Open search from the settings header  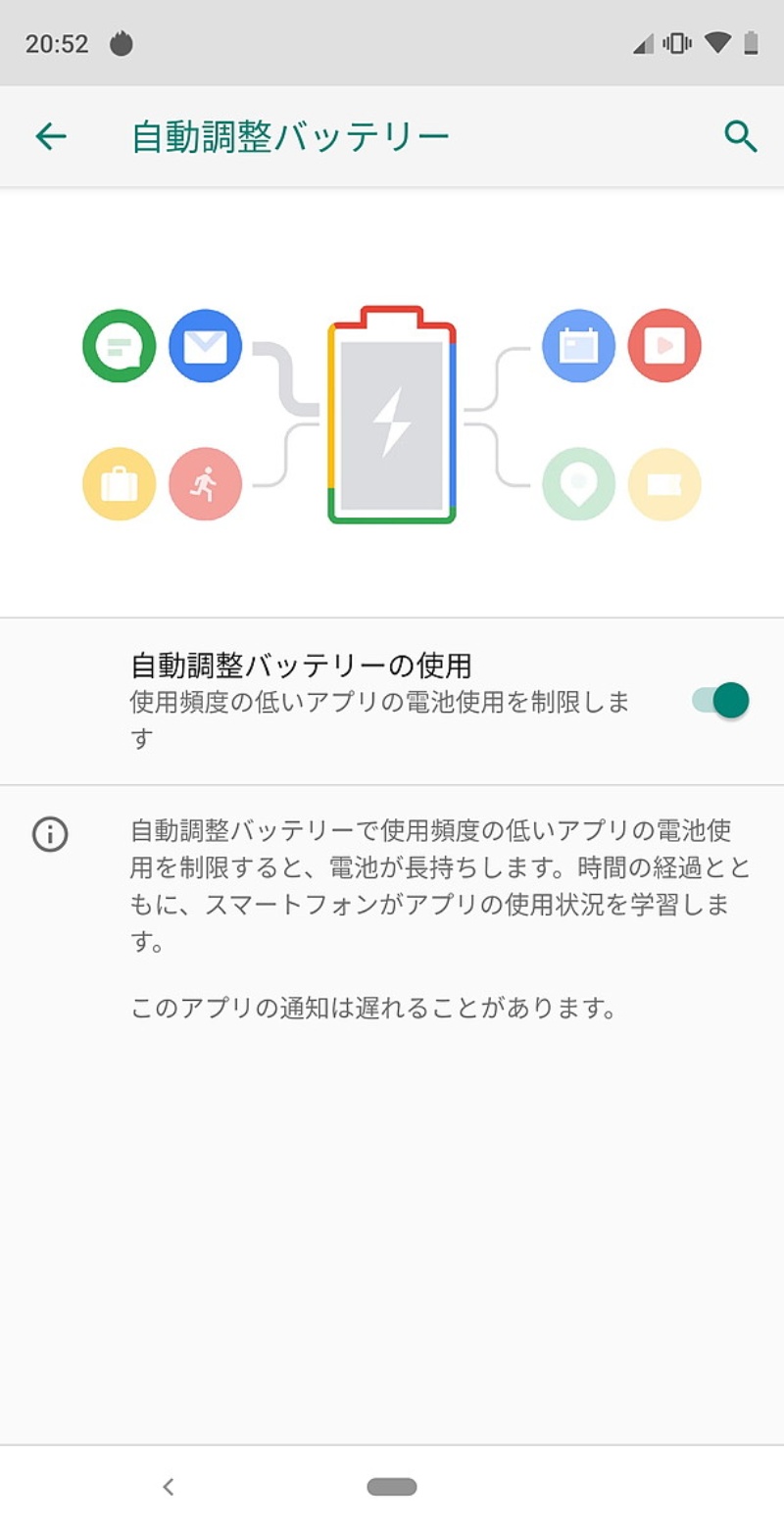point(742,136)
